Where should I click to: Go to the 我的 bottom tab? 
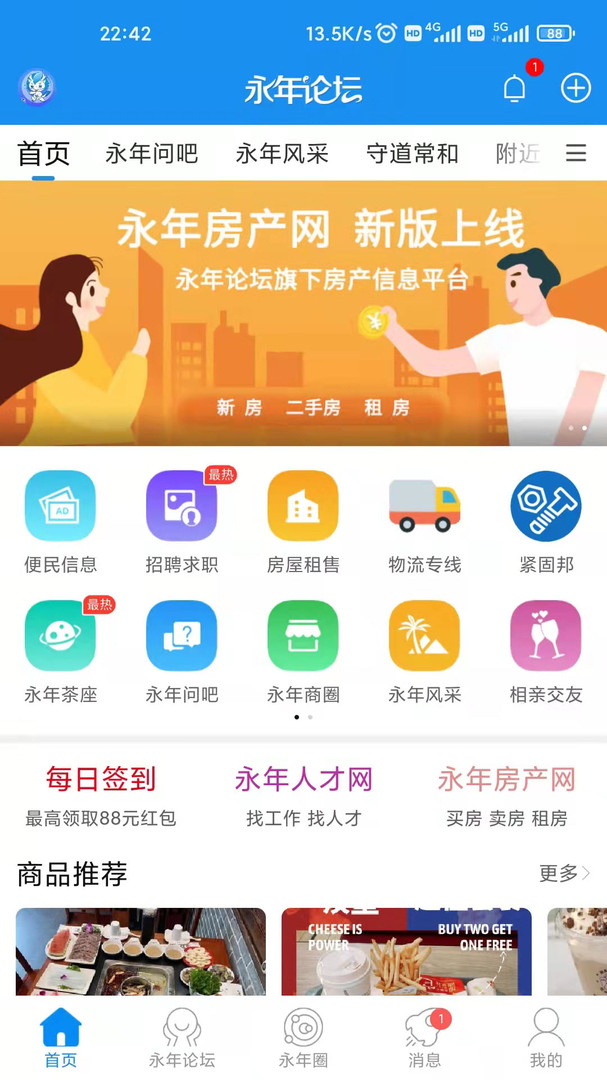click(x=545, y=1038)
